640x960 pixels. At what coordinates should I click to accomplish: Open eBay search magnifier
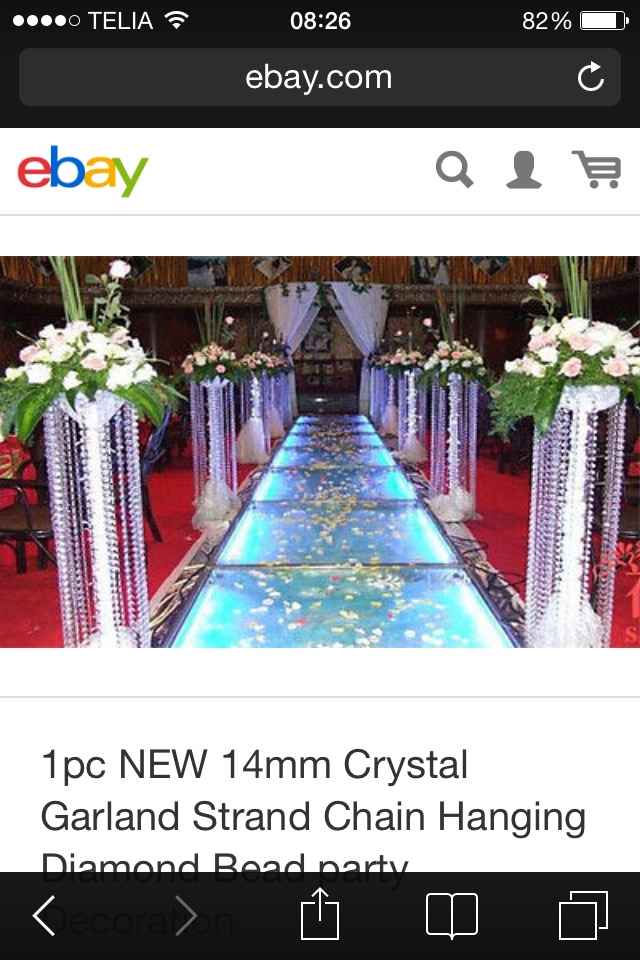click(x=455, y=169)
